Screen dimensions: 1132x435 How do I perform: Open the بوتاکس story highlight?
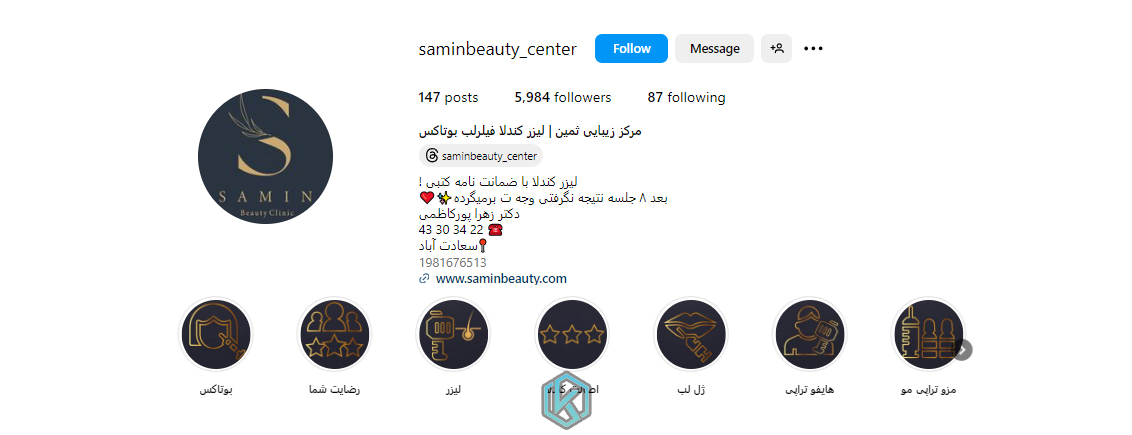[x=215, y=335]
